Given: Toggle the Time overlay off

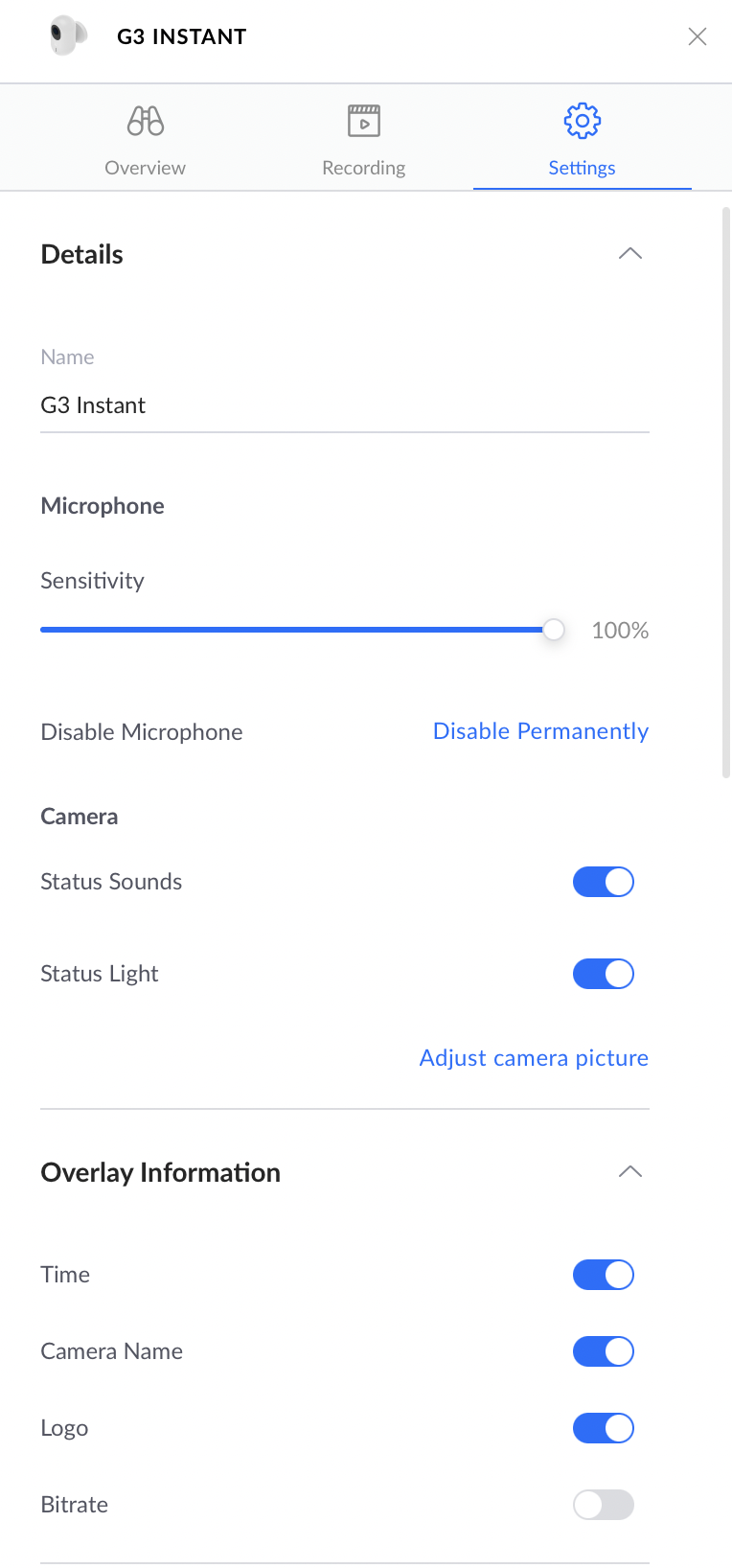Looking at the screenshot, I should [x=604, y=1275].
